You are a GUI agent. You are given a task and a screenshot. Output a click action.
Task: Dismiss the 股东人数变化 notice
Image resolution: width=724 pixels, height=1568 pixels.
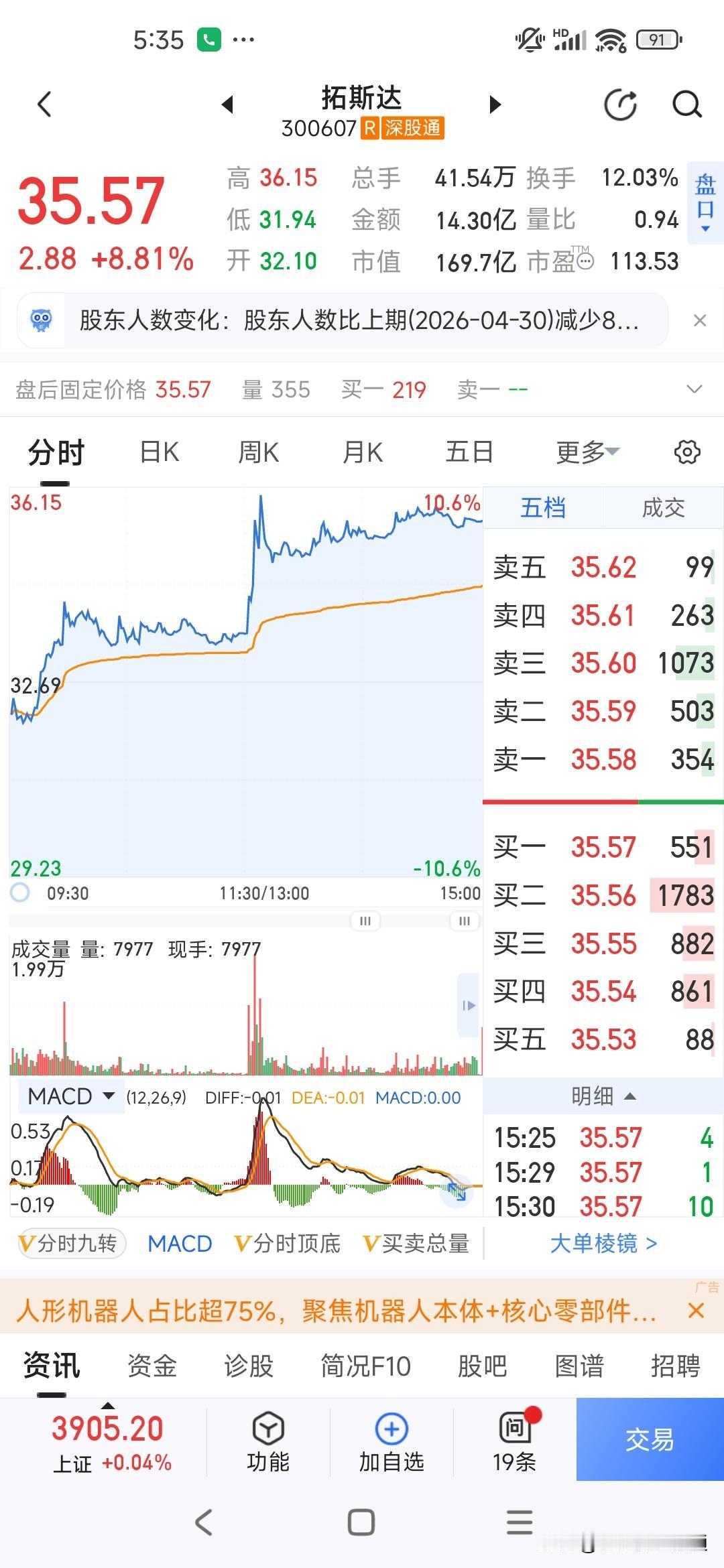click(x=699, y=321)
